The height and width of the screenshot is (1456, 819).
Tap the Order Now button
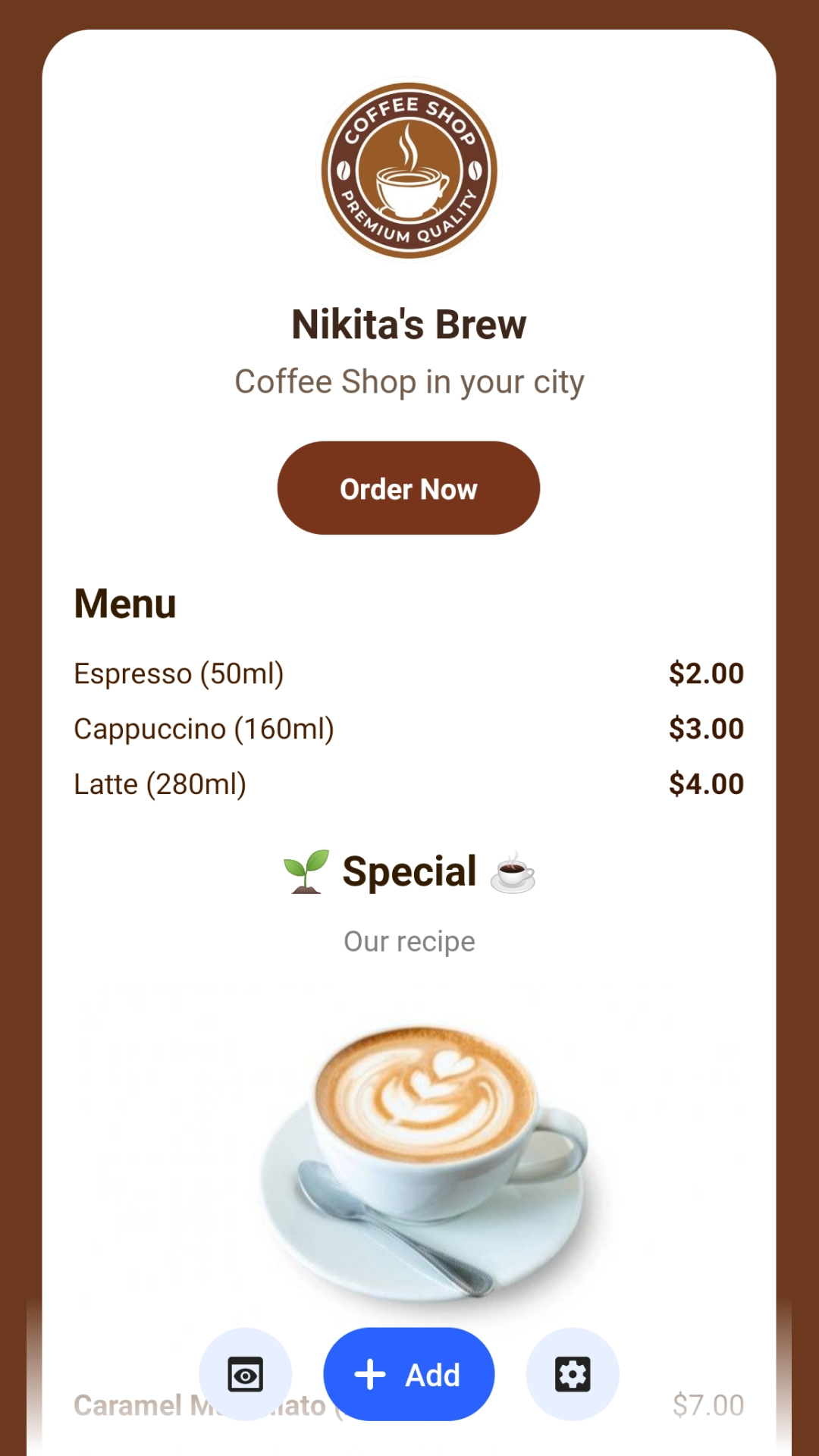408,488
